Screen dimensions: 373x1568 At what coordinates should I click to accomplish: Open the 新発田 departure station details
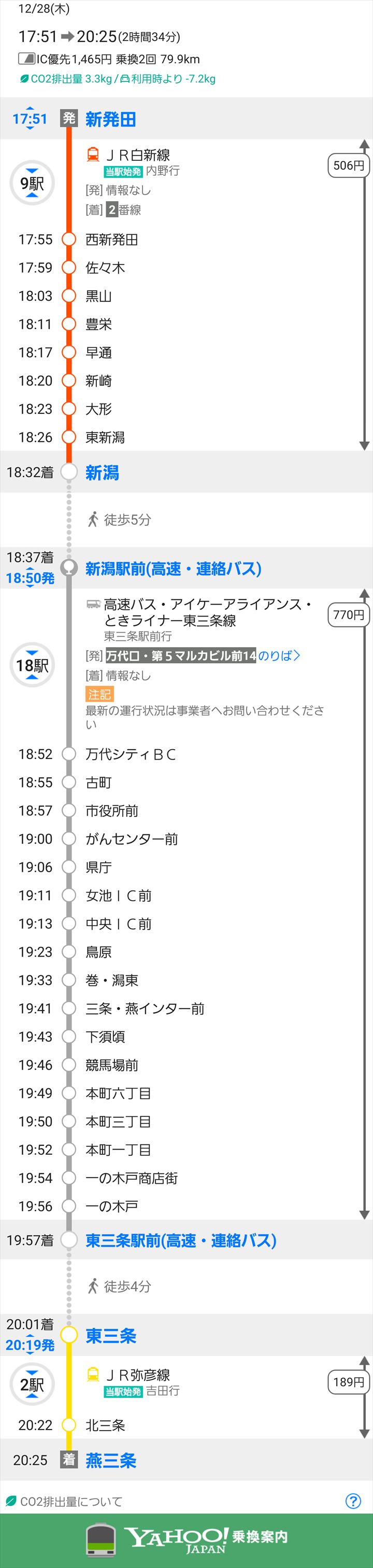tap(110, 119)
